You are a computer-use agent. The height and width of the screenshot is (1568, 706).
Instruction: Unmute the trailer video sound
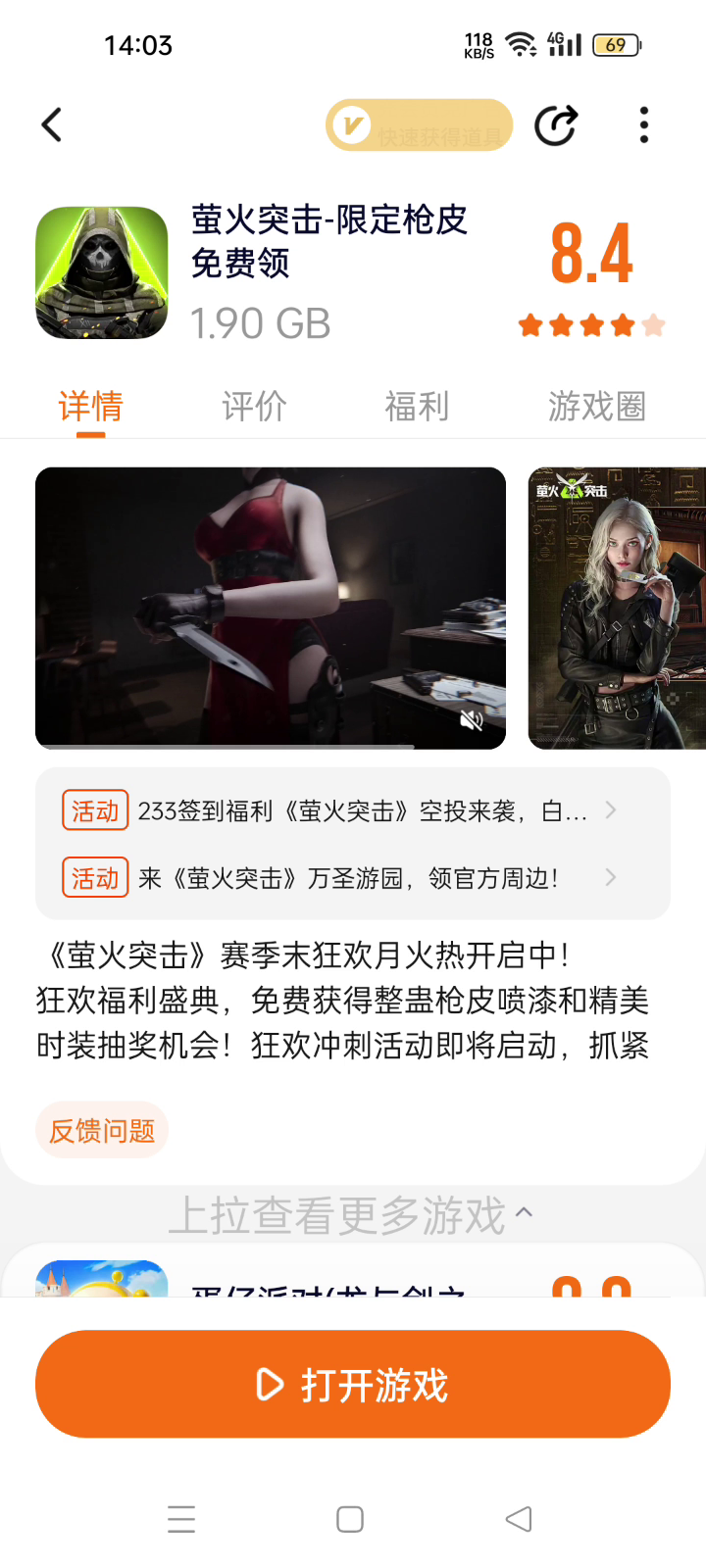click(472, 720)
